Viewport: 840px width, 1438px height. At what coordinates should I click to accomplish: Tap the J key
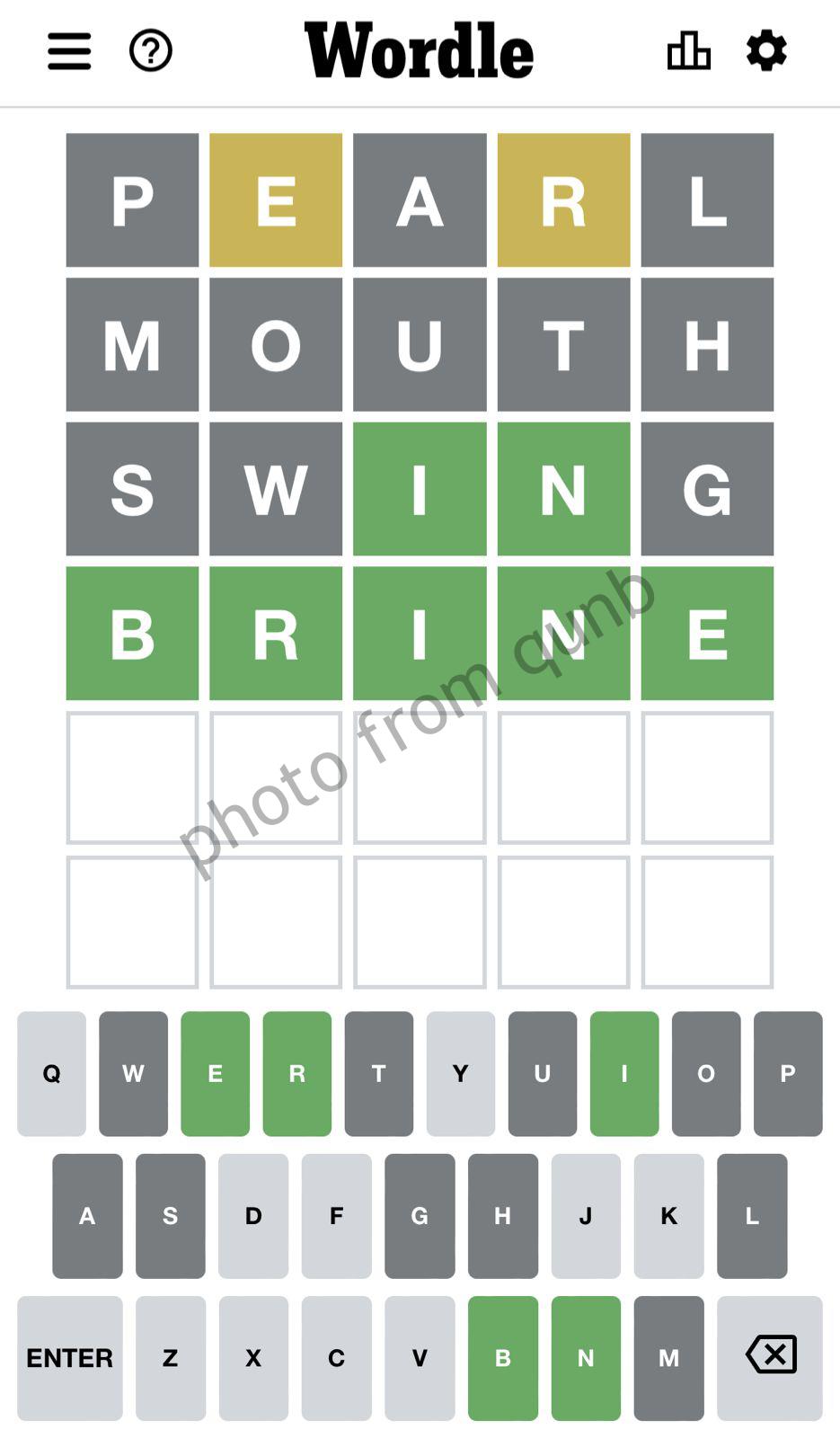click(585, 1215)
